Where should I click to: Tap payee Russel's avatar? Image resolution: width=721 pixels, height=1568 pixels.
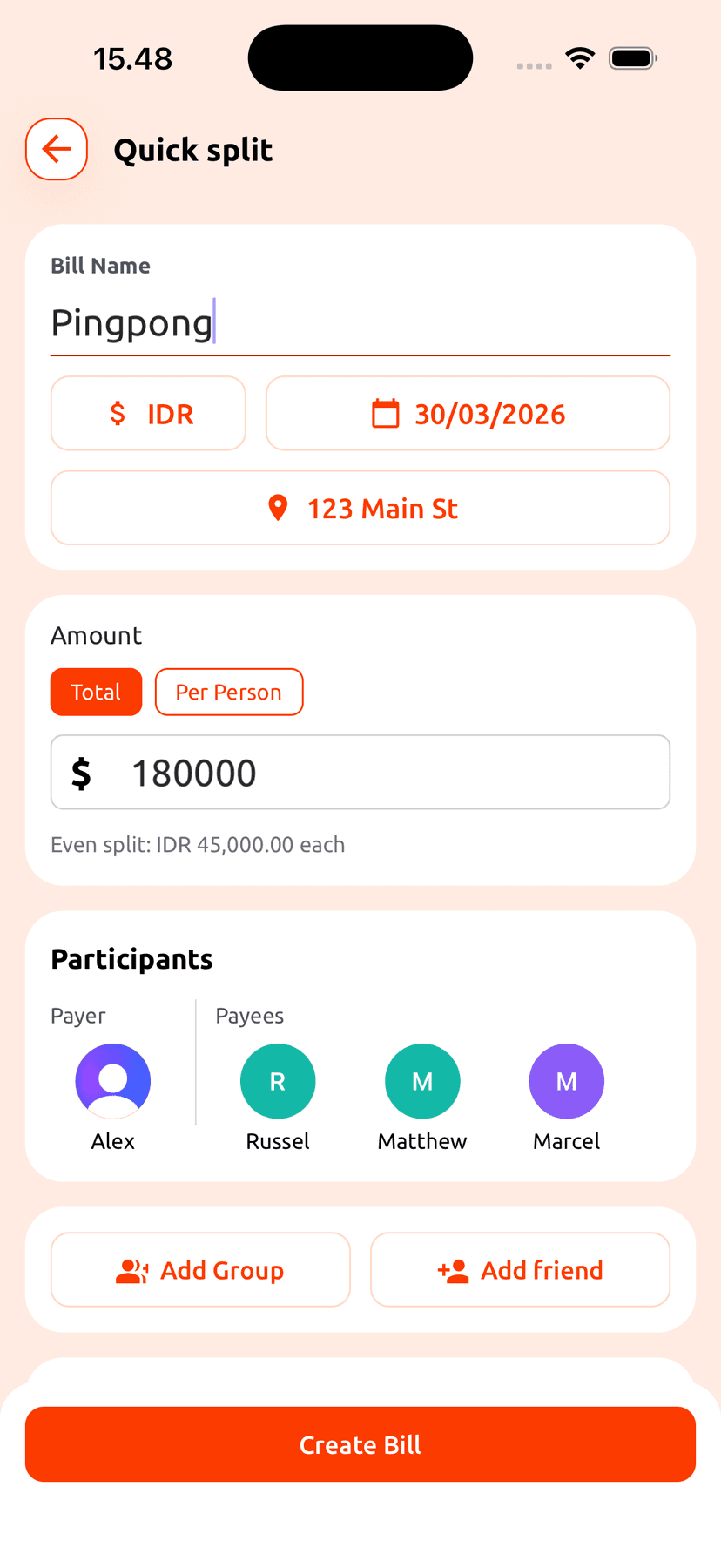point(278,1081)
